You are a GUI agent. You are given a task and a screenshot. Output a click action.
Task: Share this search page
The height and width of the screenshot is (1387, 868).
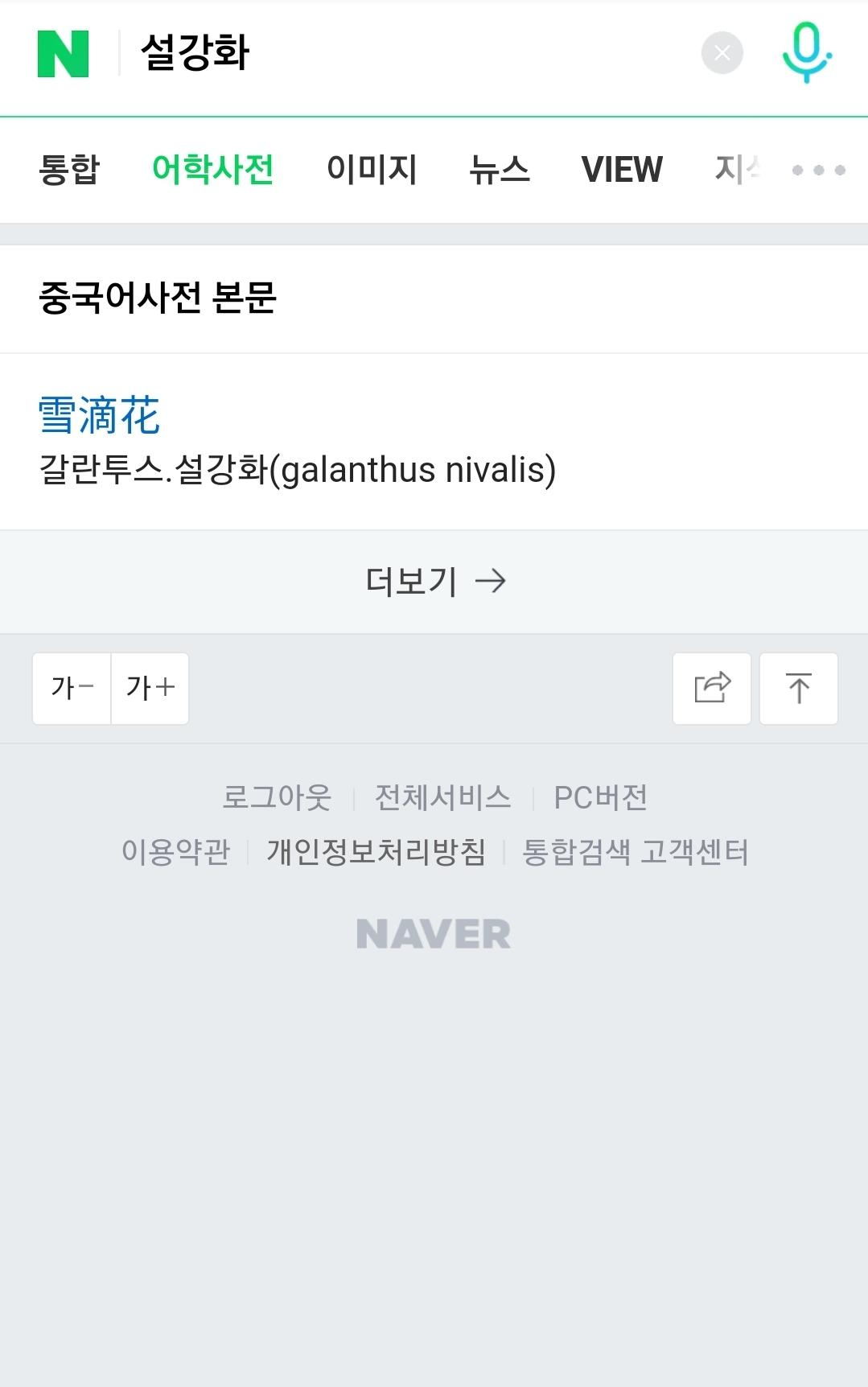click(712, 688)
